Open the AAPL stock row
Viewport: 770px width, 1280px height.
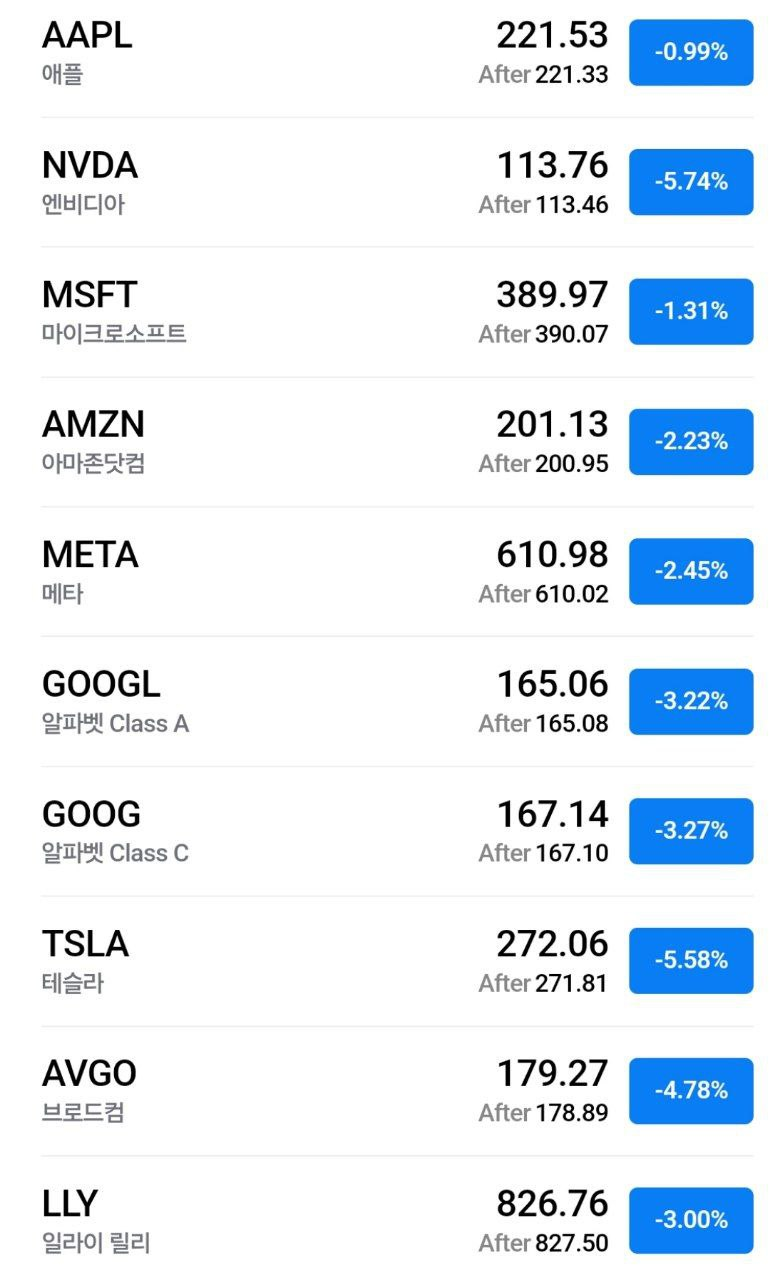[385, 53]
